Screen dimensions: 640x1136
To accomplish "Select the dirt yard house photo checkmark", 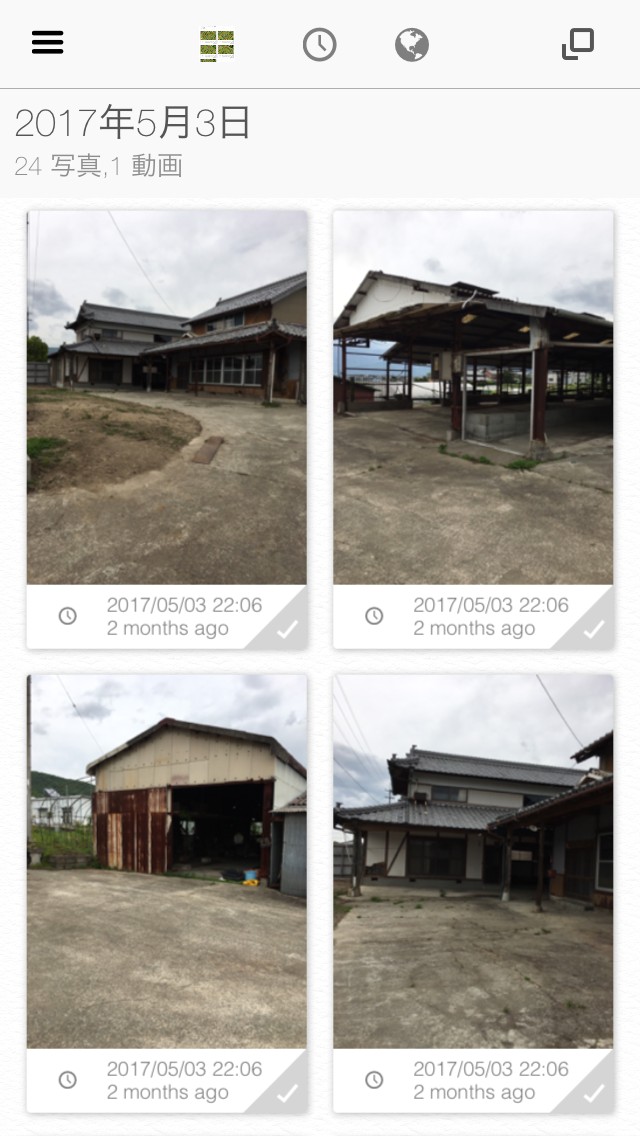I will point(287,630).
